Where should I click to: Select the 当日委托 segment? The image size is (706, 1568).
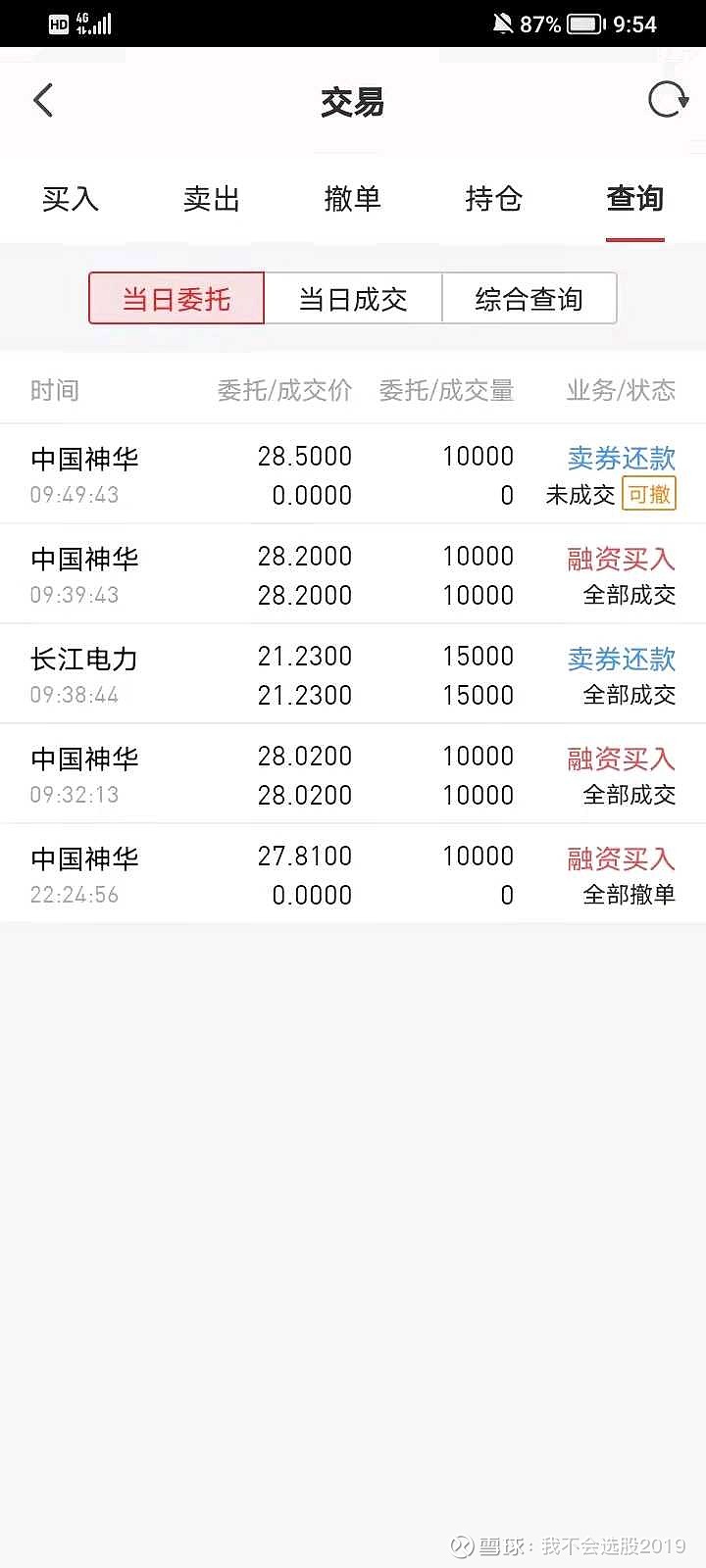click(x=176, y=298)
